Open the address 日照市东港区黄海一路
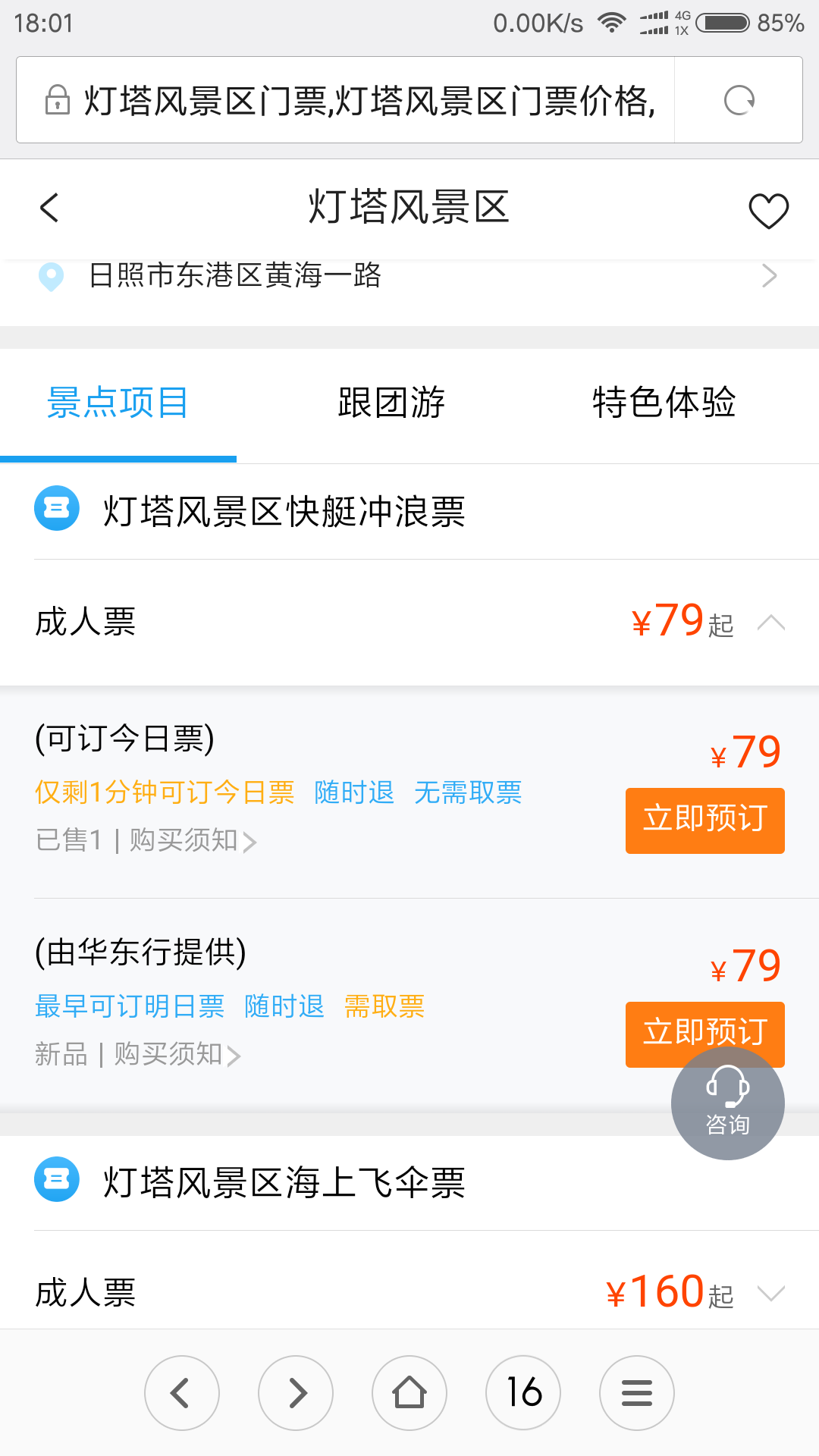 pos(409,276)
